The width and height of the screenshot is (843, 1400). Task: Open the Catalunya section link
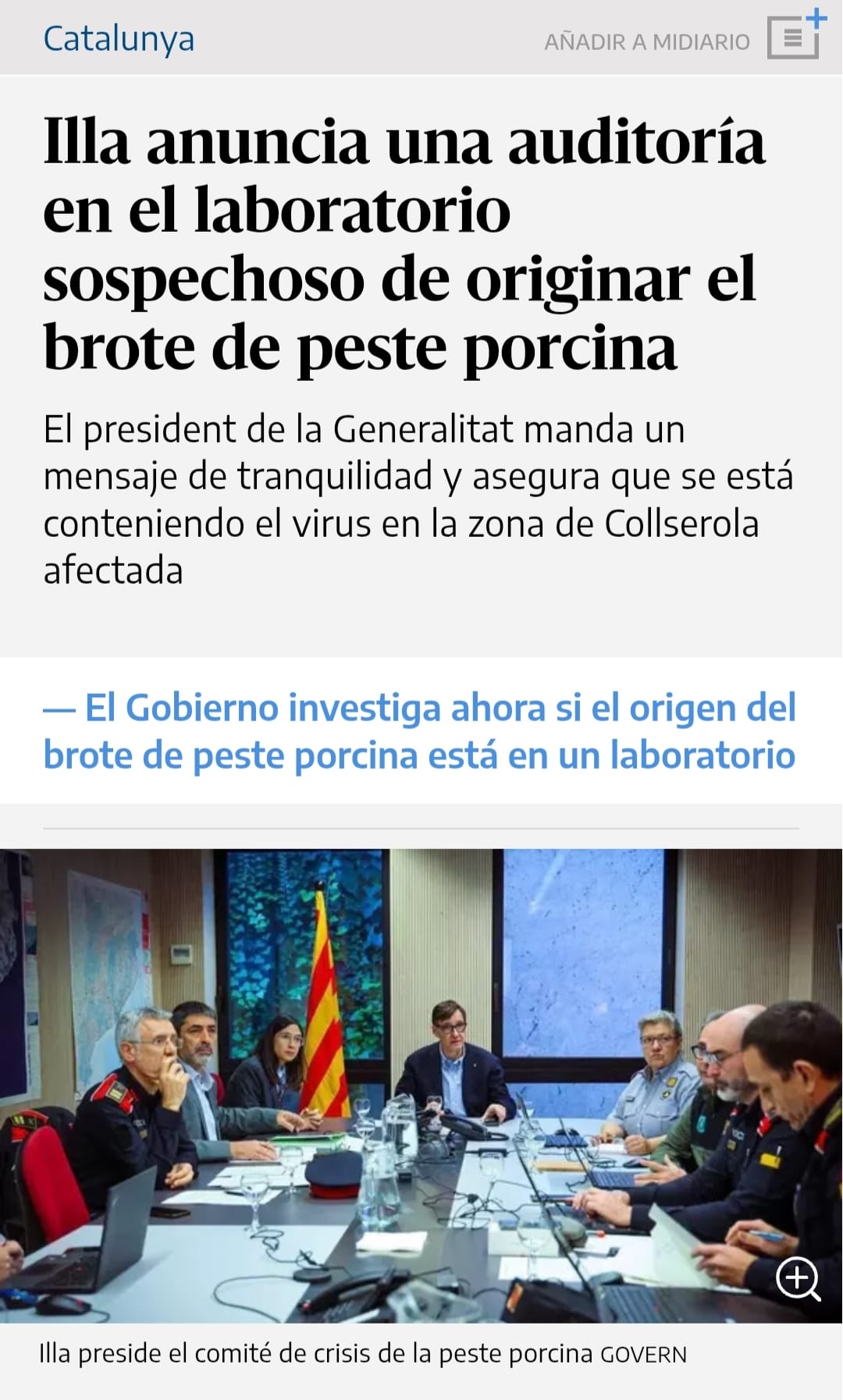[x=119, y=39]
